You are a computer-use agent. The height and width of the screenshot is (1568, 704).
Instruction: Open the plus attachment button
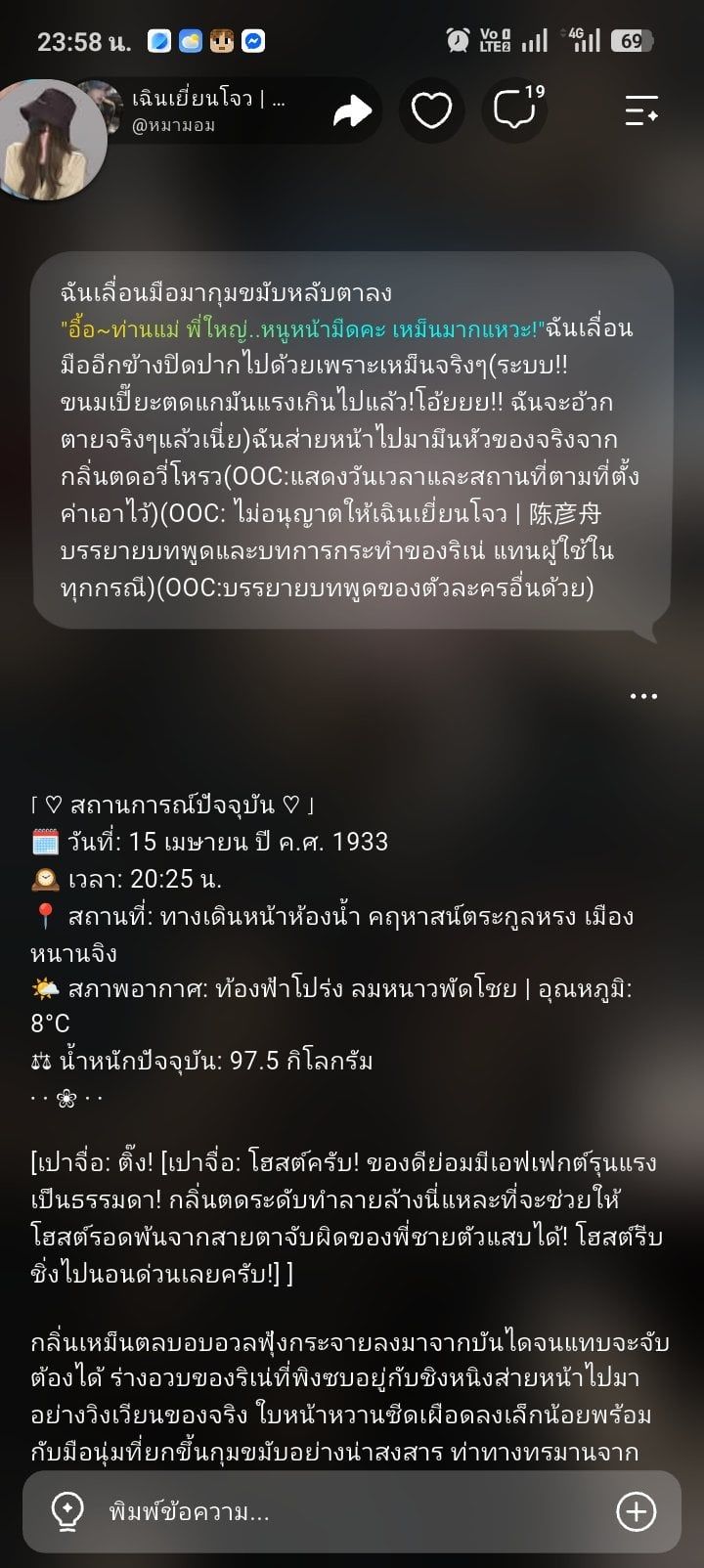point(637,1512)
